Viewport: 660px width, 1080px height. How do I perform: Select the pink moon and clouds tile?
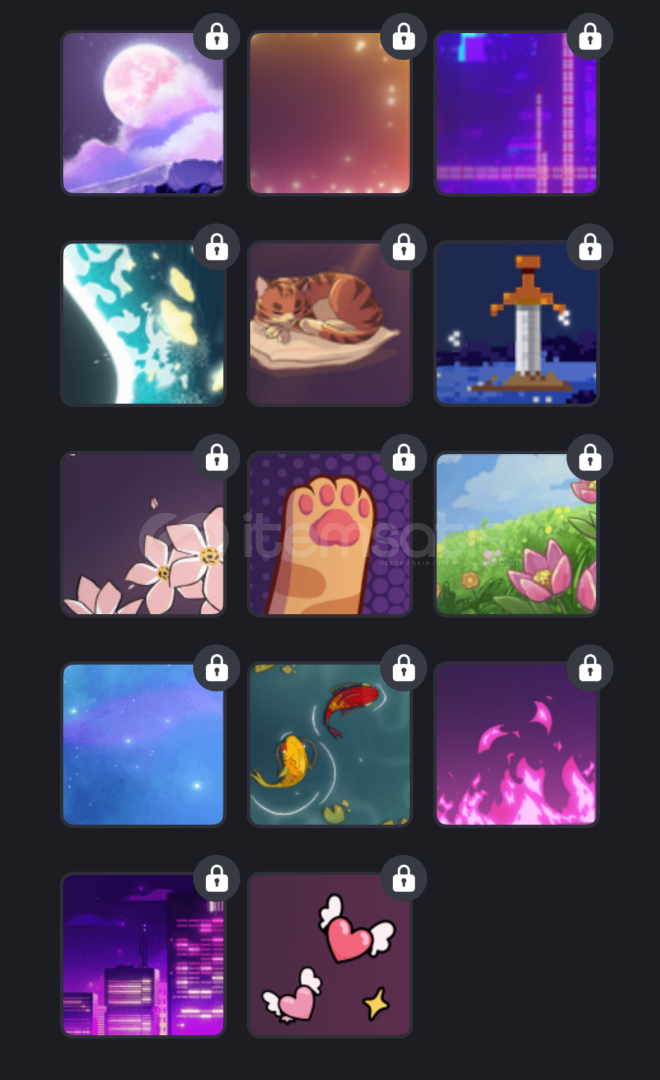coord(143,113)
